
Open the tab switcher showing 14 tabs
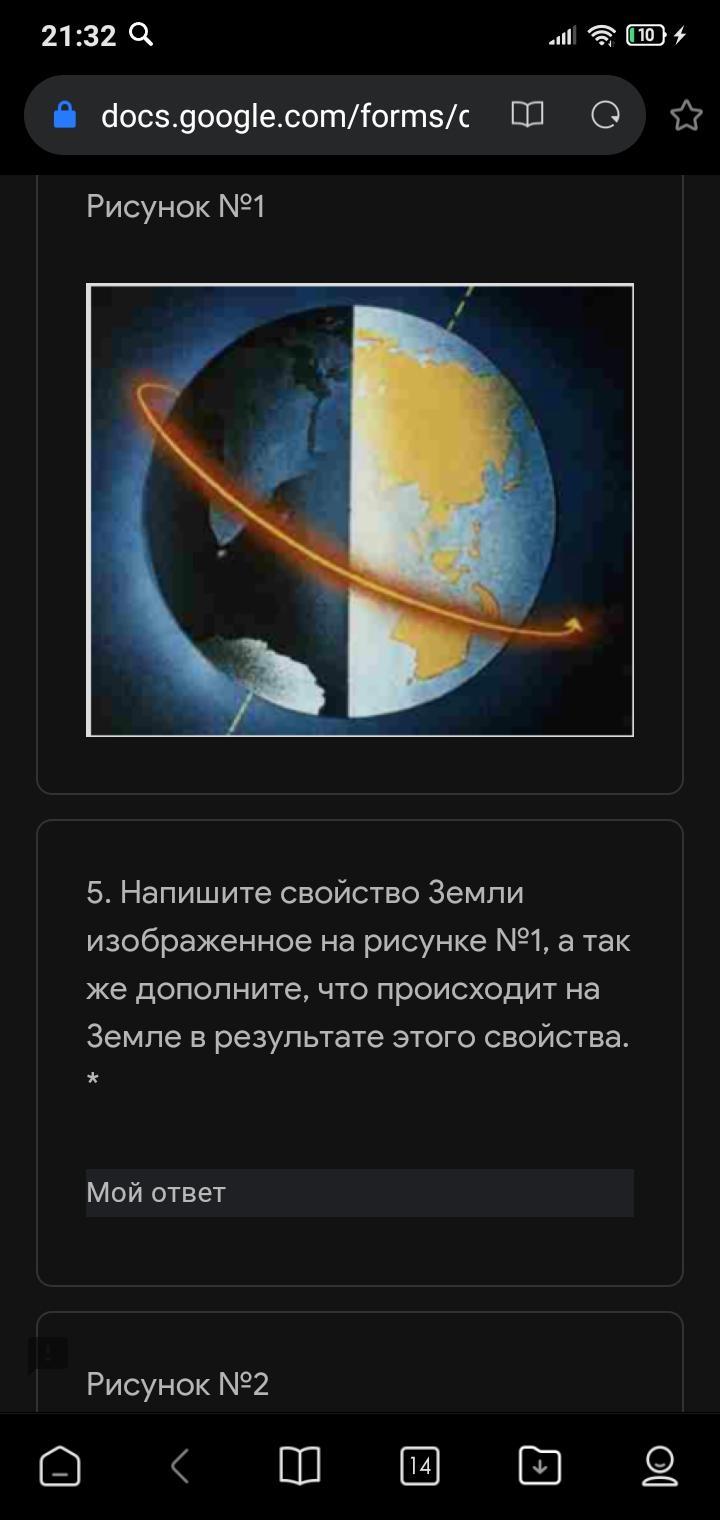(420, 1466)
